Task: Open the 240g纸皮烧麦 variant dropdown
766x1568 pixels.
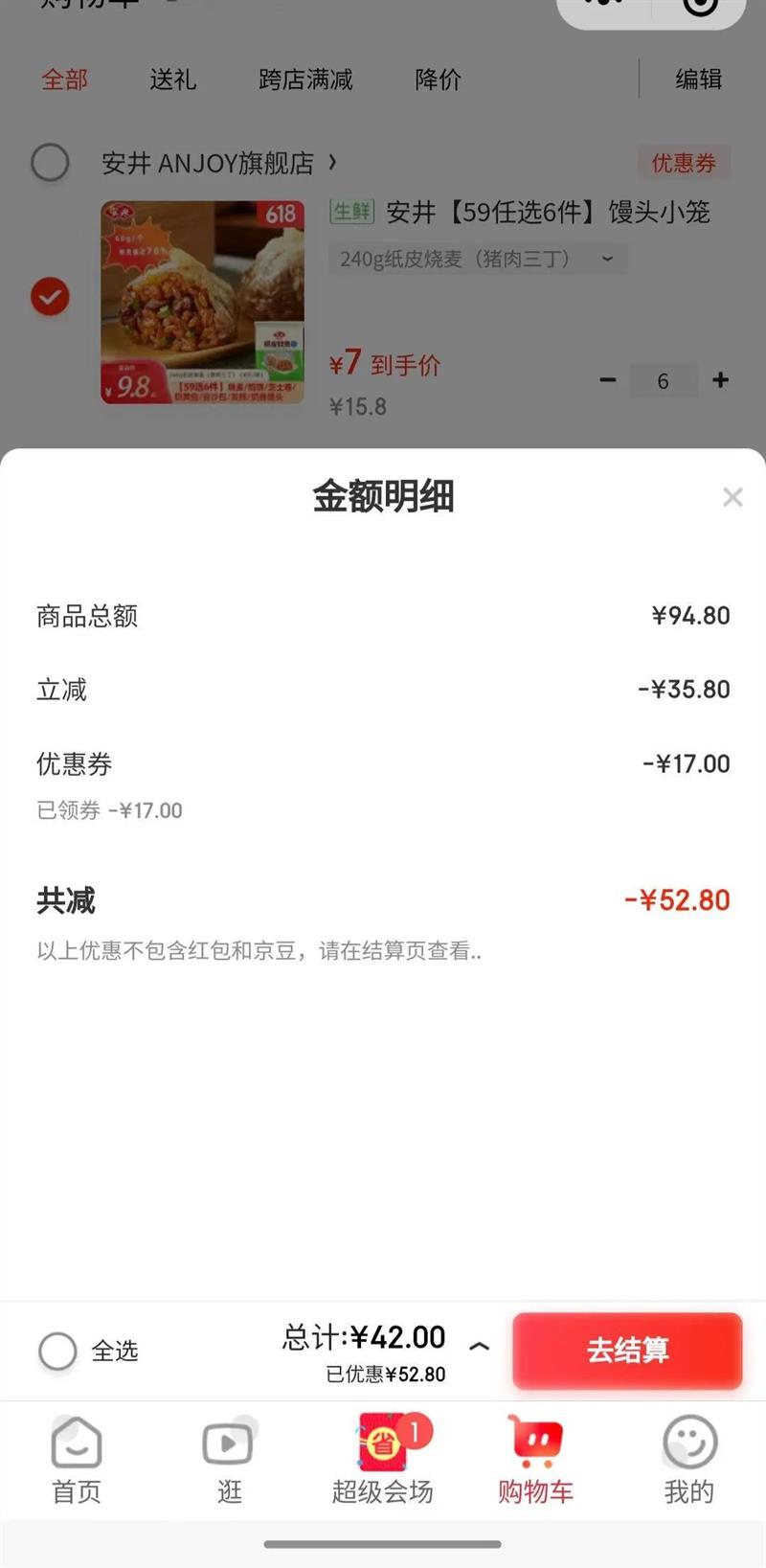Action: pos(605,258)
